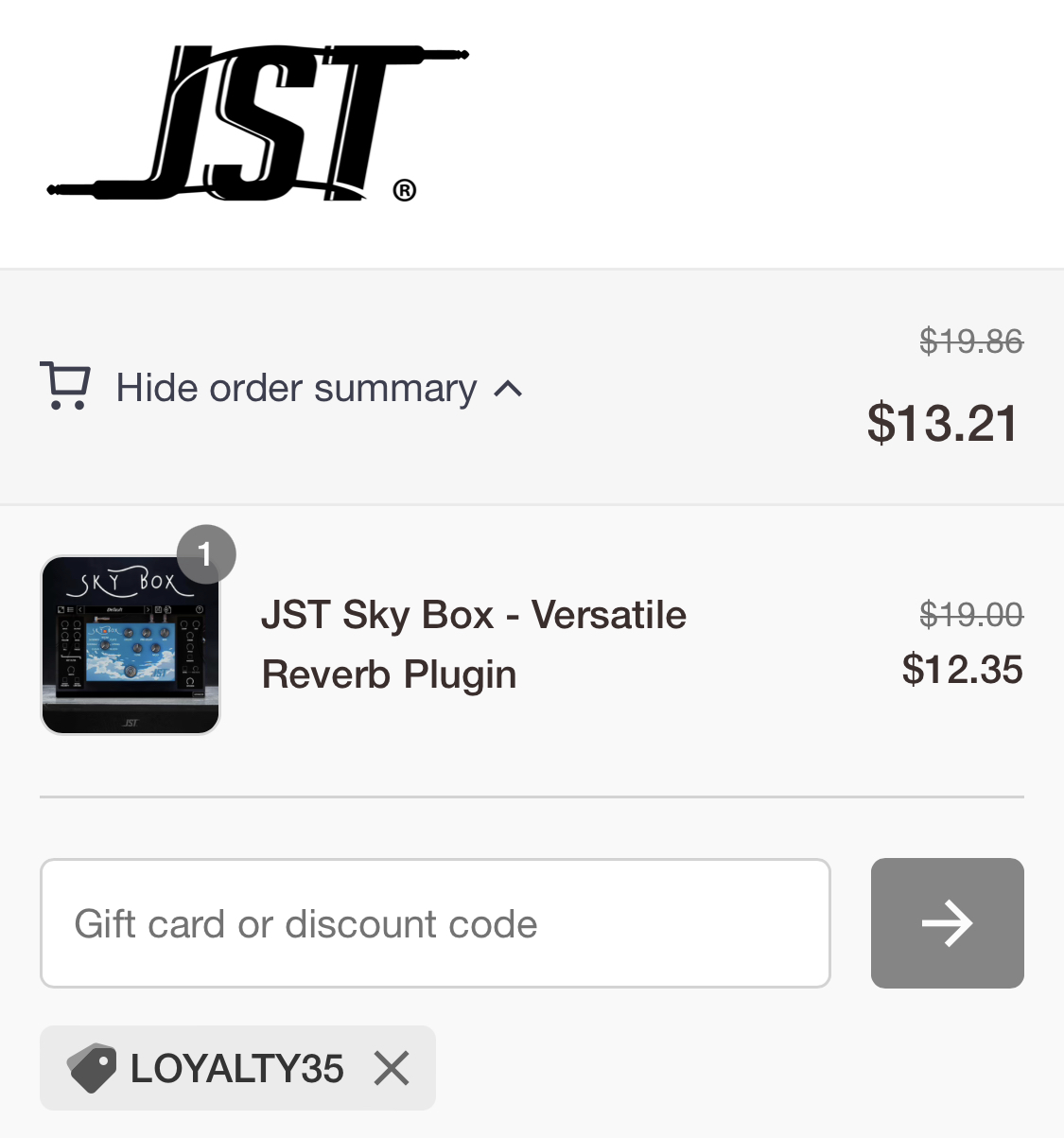Collapse the order summary
This screenshot has width=1064, height=1138.
295,388
